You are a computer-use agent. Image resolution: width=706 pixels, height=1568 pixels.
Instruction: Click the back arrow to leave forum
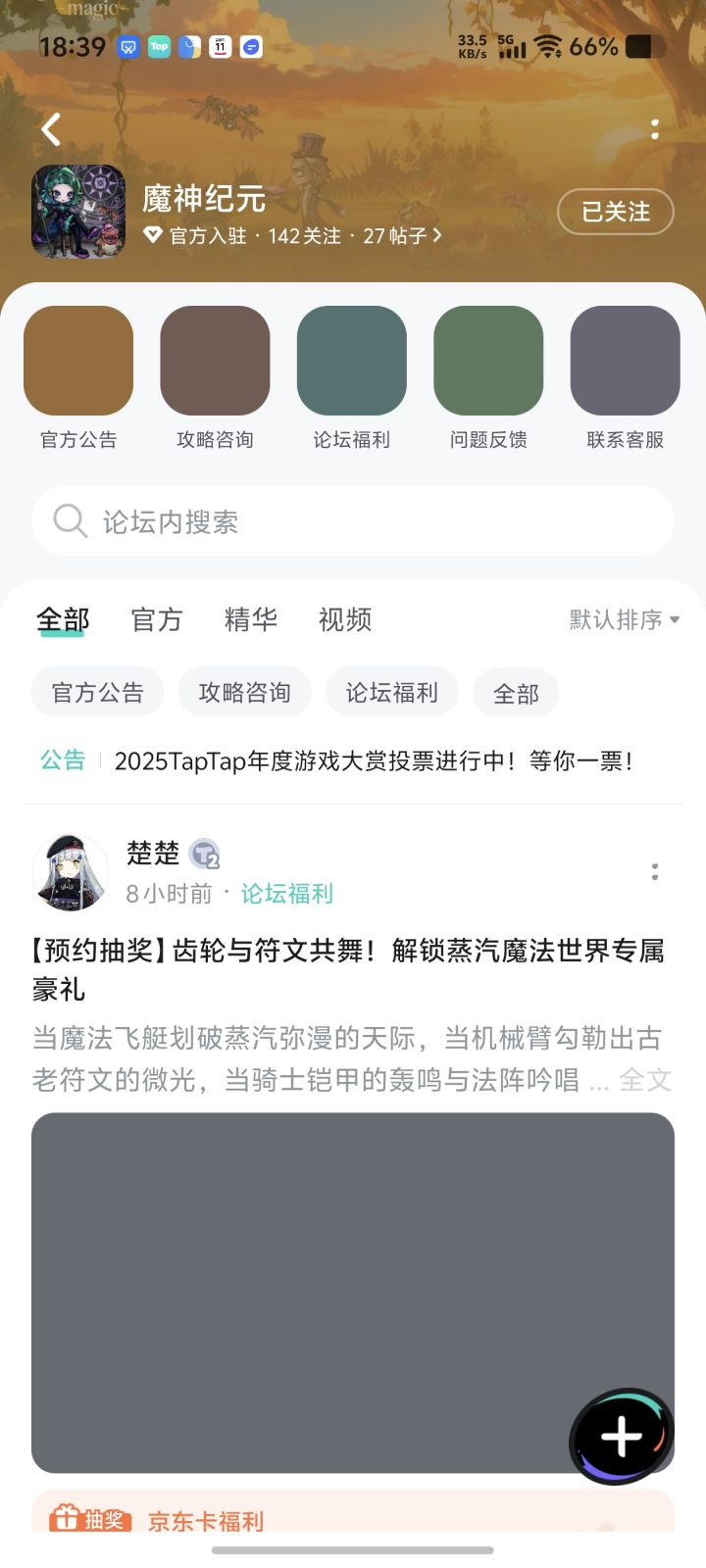coord(50,128)
